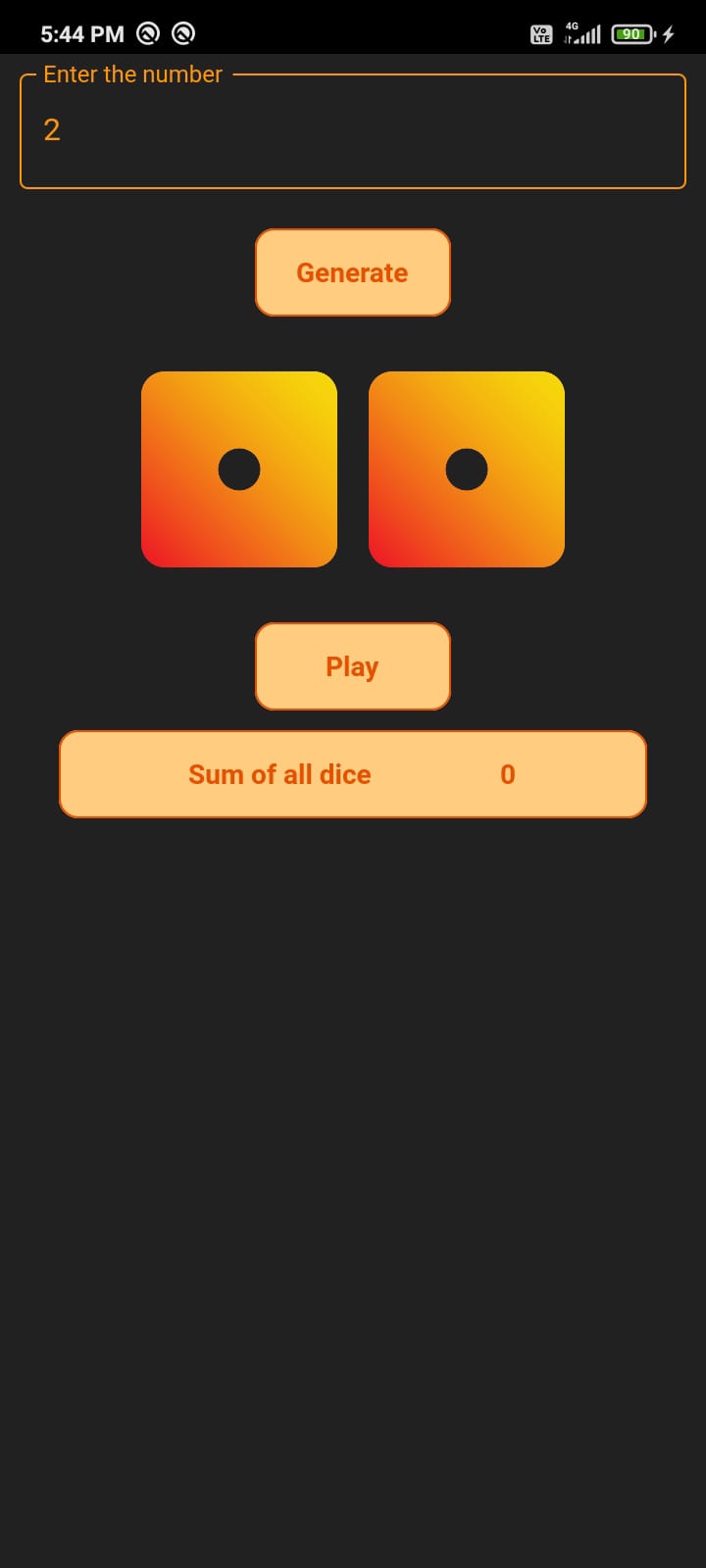
Task: Tap the dot on the left die
Action: pos(239,470)
